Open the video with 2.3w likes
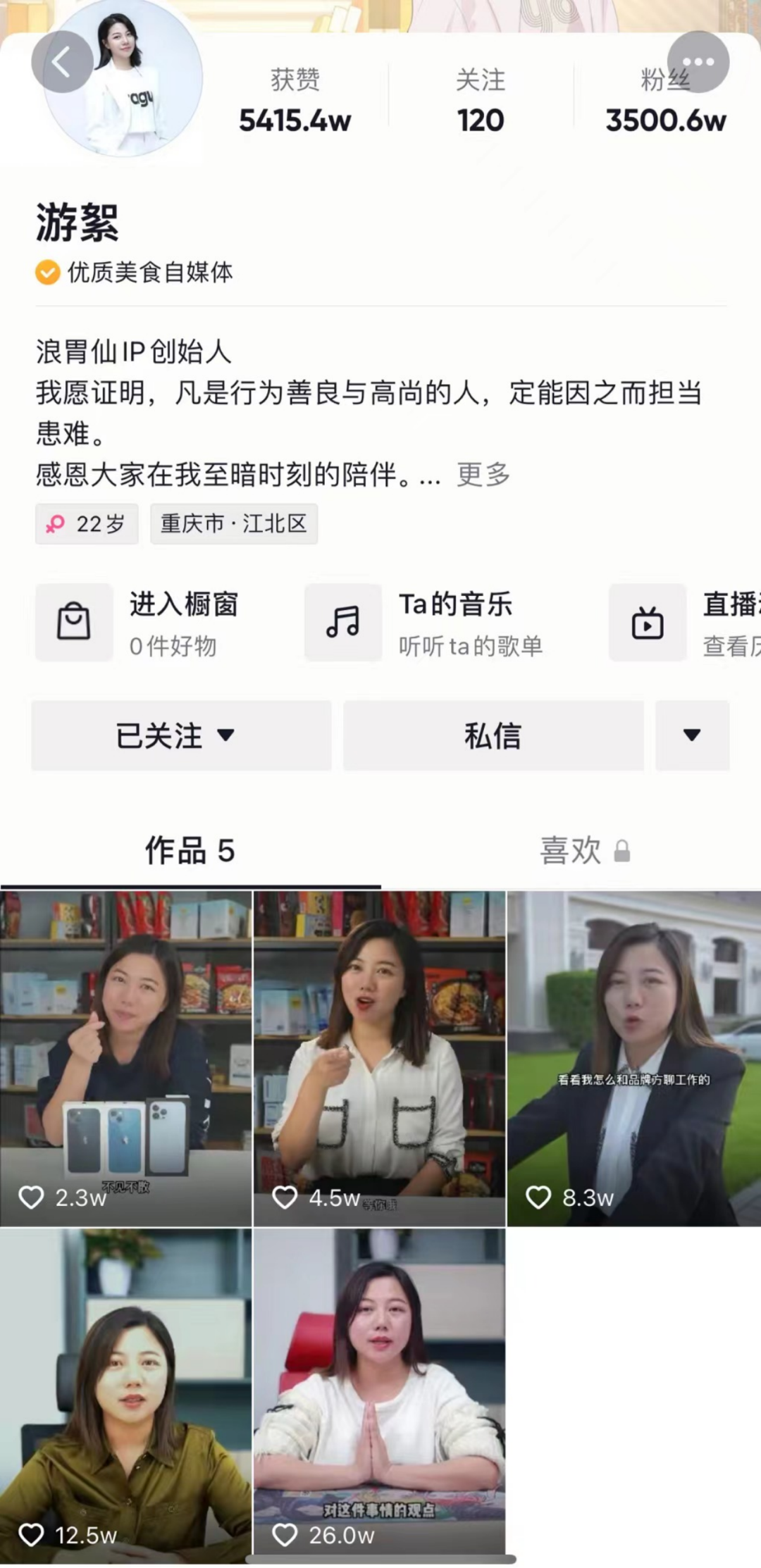The width and height of the screenshot is (761, 1568). [125, 1058]
